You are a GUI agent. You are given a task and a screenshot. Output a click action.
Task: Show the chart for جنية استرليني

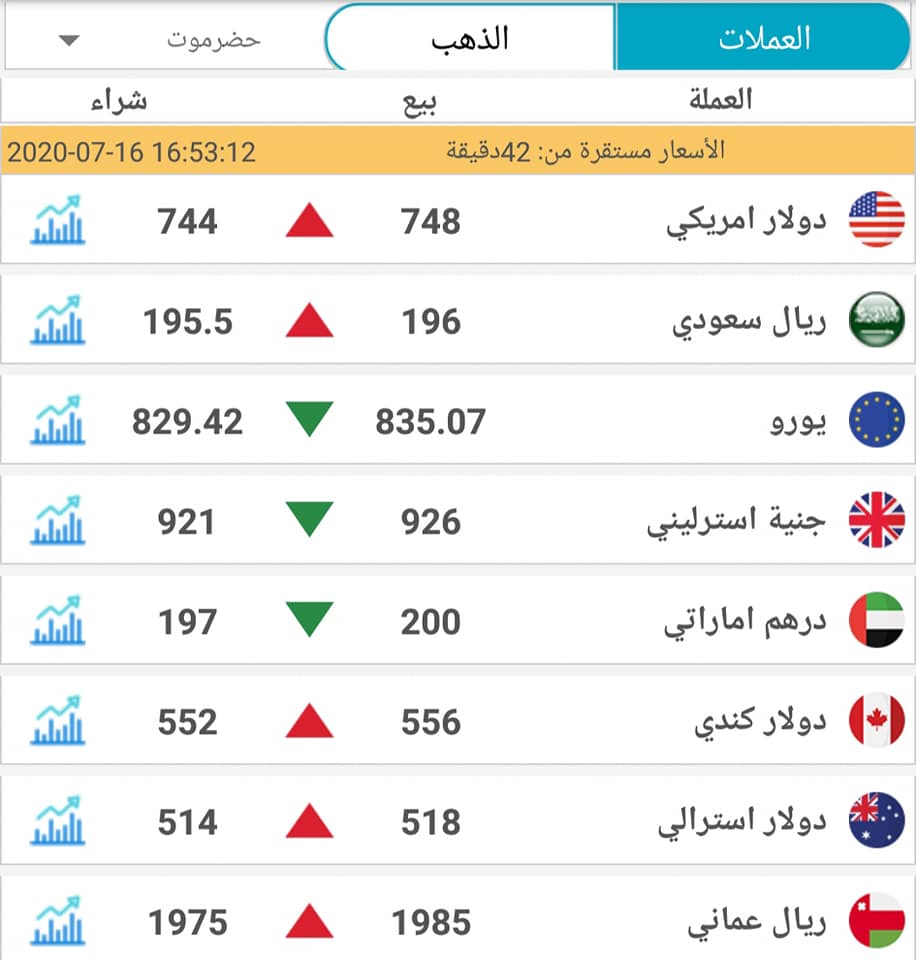pyautogui.click(x=58, y=521)
